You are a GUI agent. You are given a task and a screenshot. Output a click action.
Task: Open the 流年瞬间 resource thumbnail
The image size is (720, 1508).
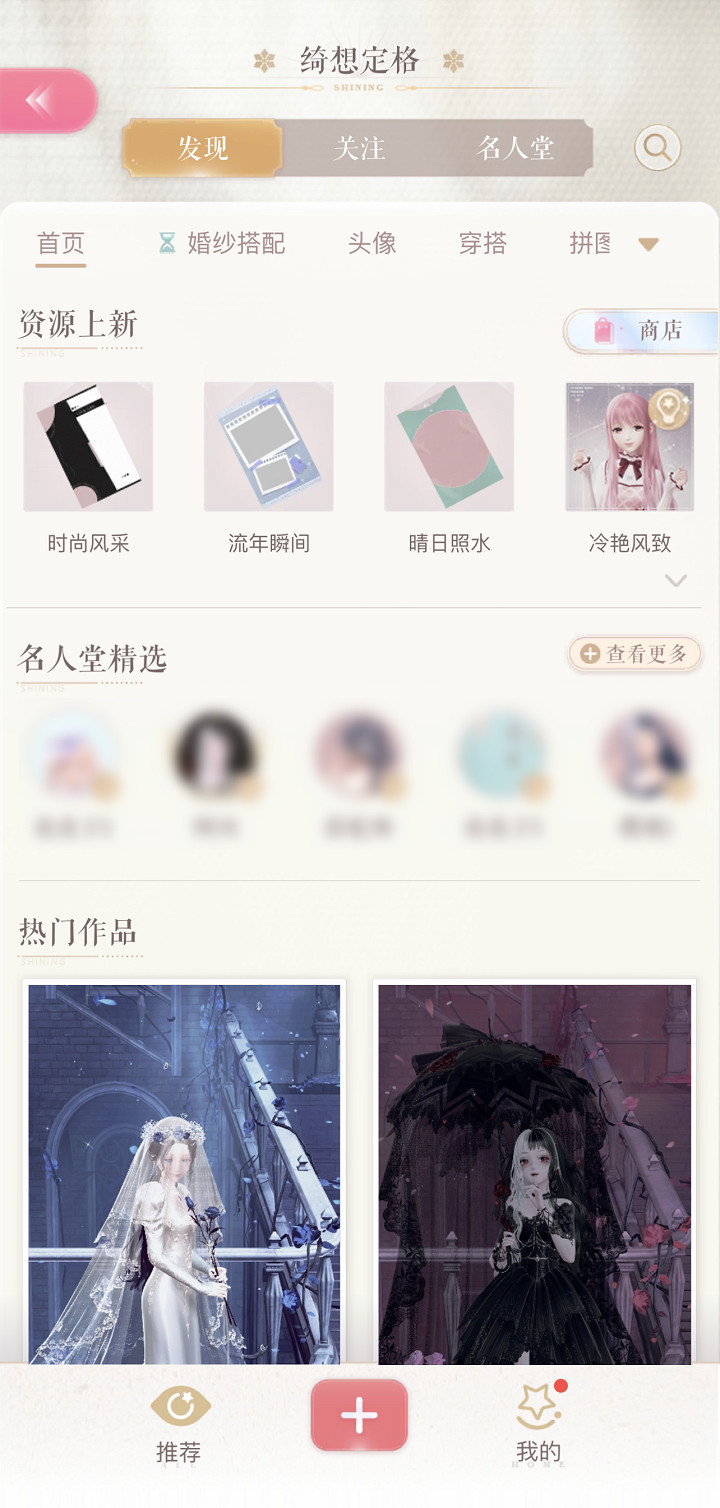pyautogui.click(x=268, y=446)
